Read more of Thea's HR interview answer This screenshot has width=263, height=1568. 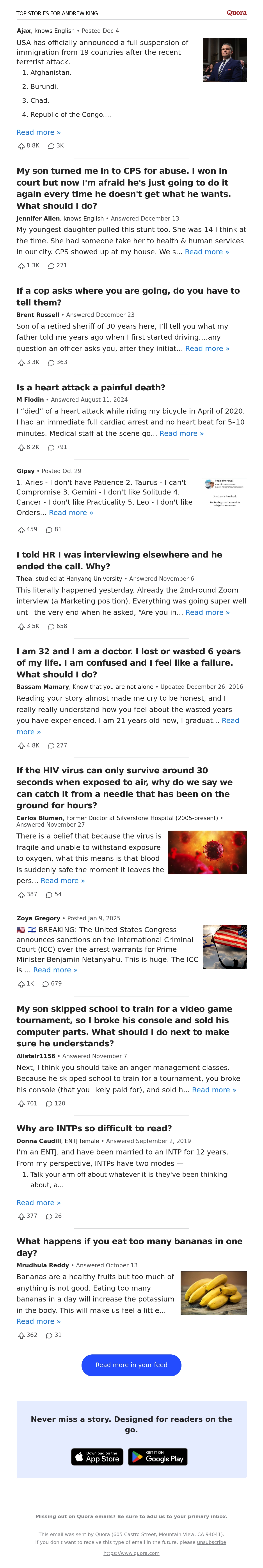coord(208,612)
